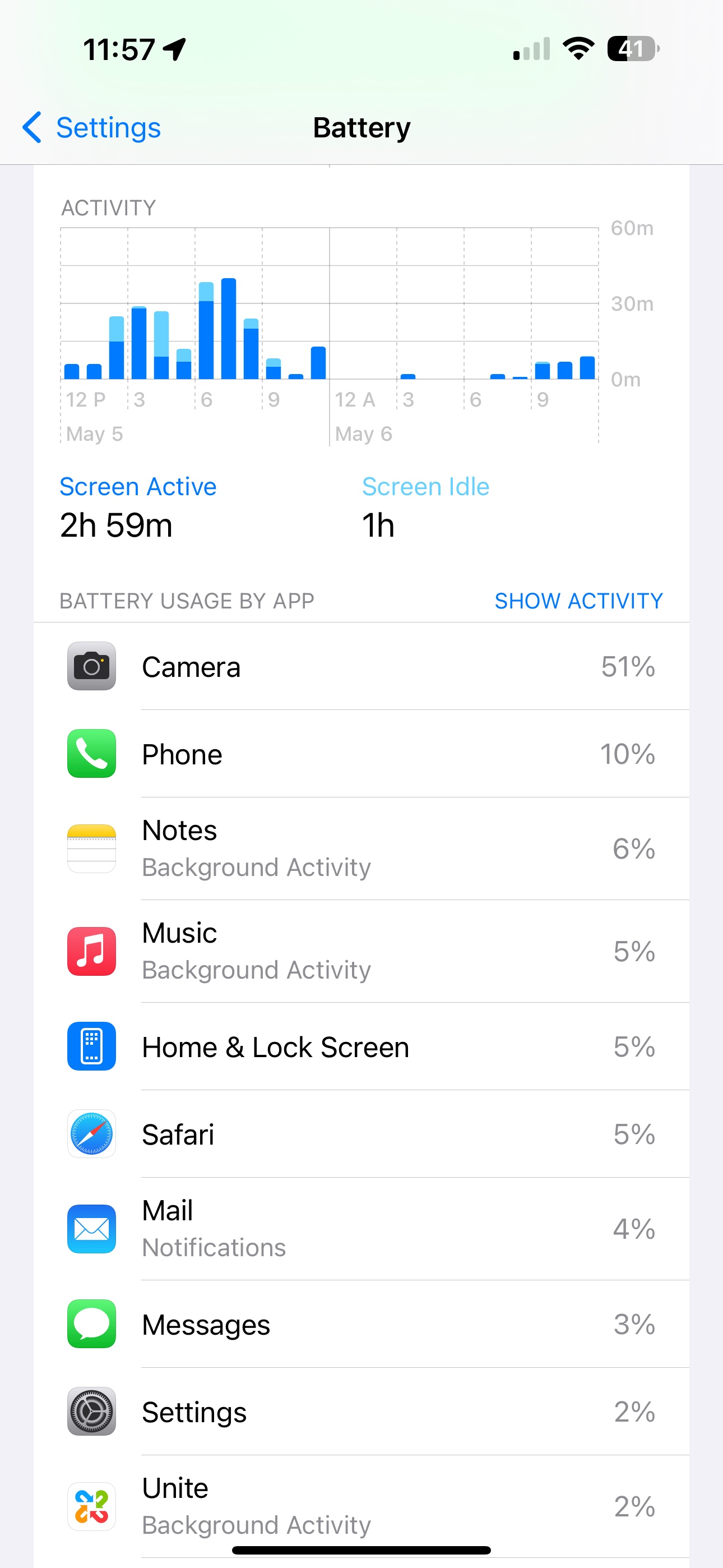Select the Camera battery usage row

coord(361,667)
